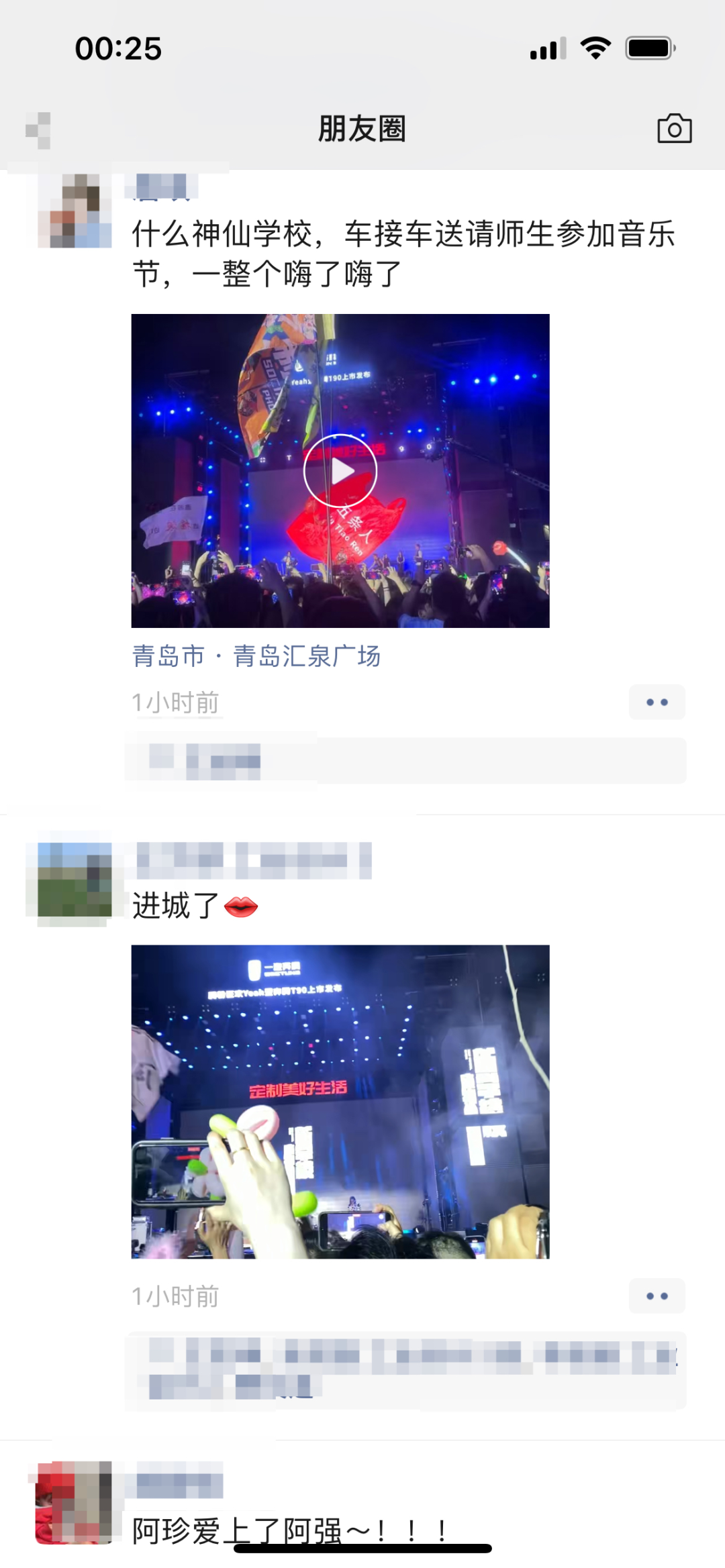Screen dimensions: 725x1568
Task: Open location 青岛市·青岛汇泉广场
Action: (256, 656)
